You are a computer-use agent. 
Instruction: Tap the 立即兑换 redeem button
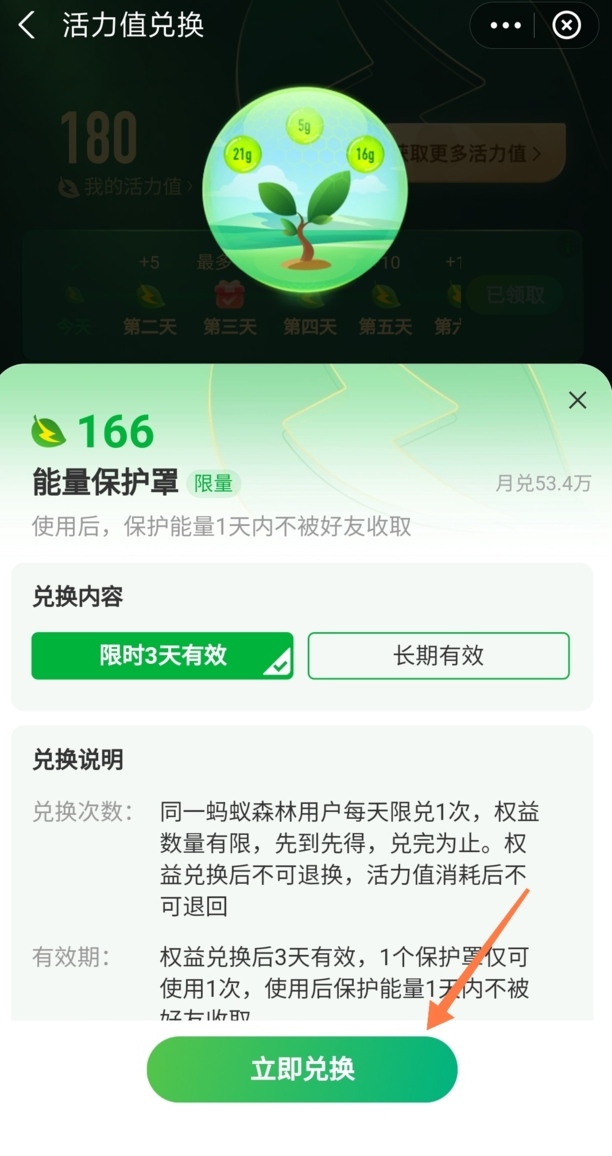302,1069
